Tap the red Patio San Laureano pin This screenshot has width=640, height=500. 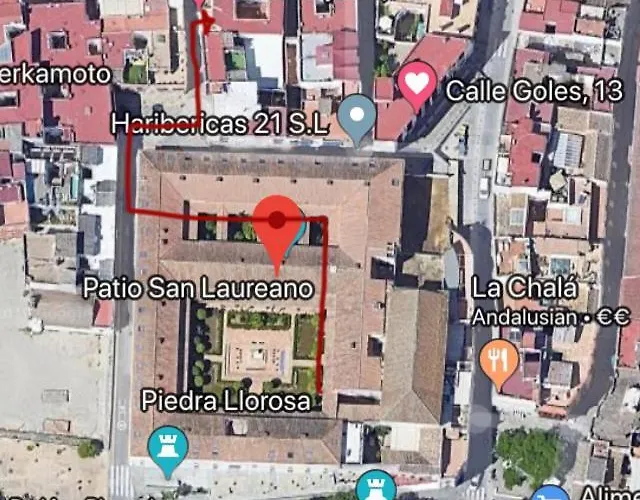click(277, 223)
